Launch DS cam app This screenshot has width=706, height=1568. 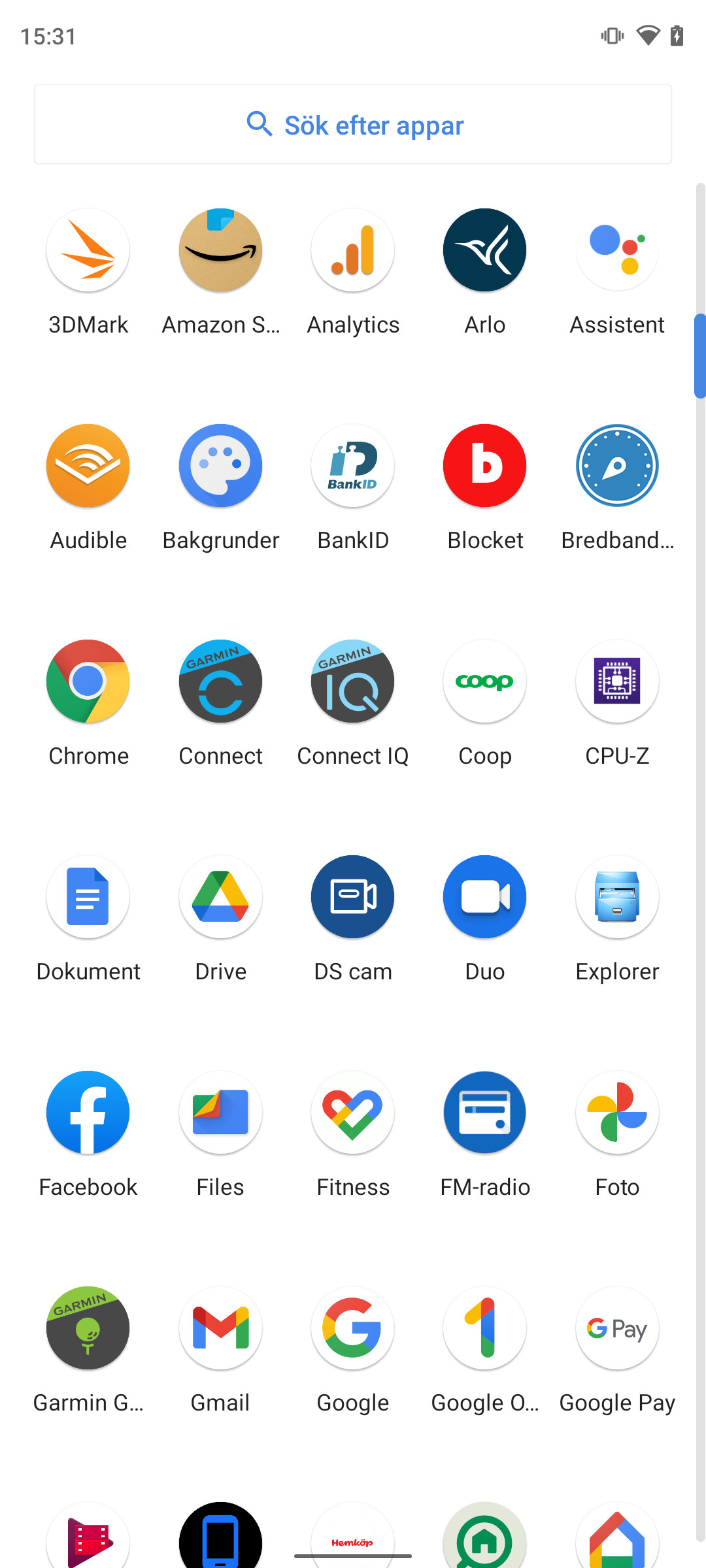353,897
